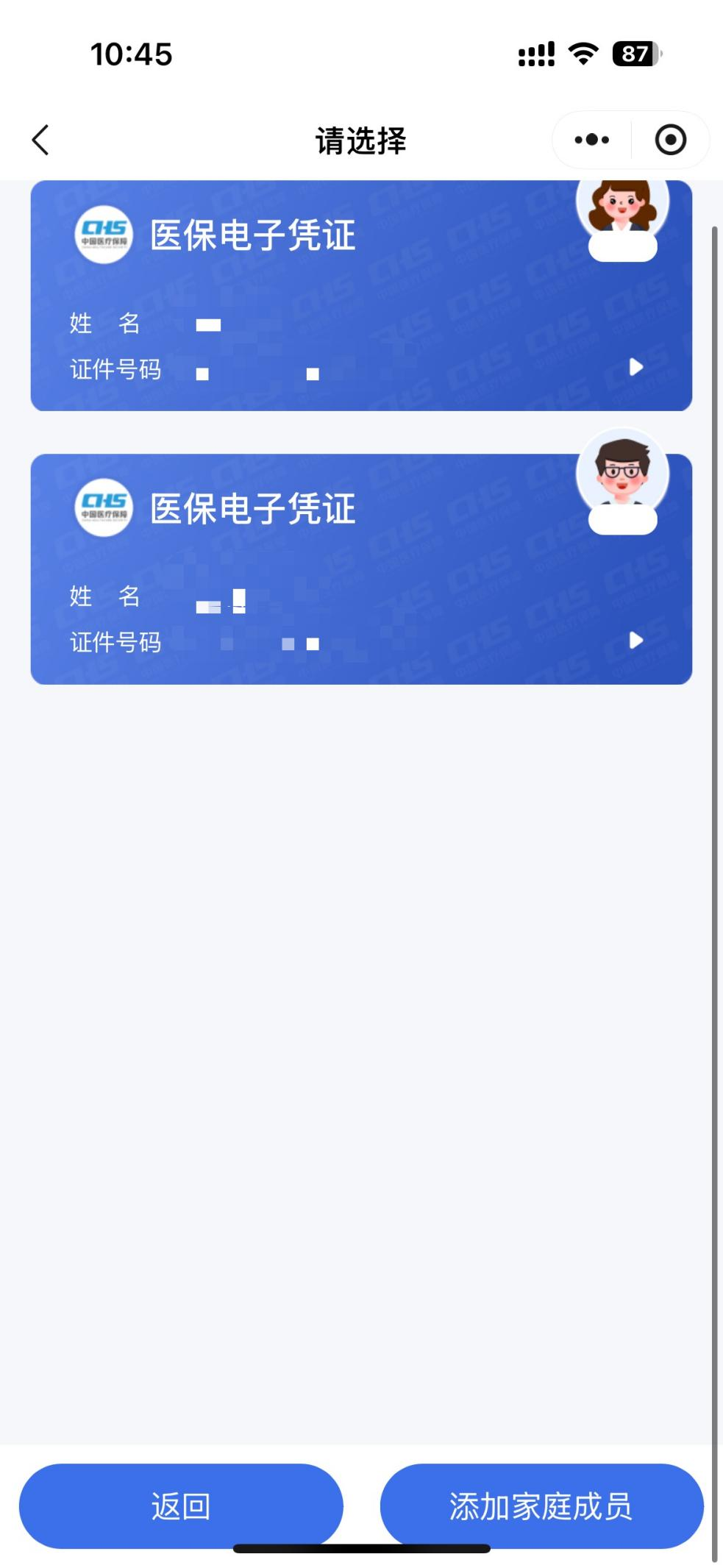This screenshot has width=723, height=1568.
Task: Tap the back chevron in the top-left corner
Action: (x=40, y=140)
